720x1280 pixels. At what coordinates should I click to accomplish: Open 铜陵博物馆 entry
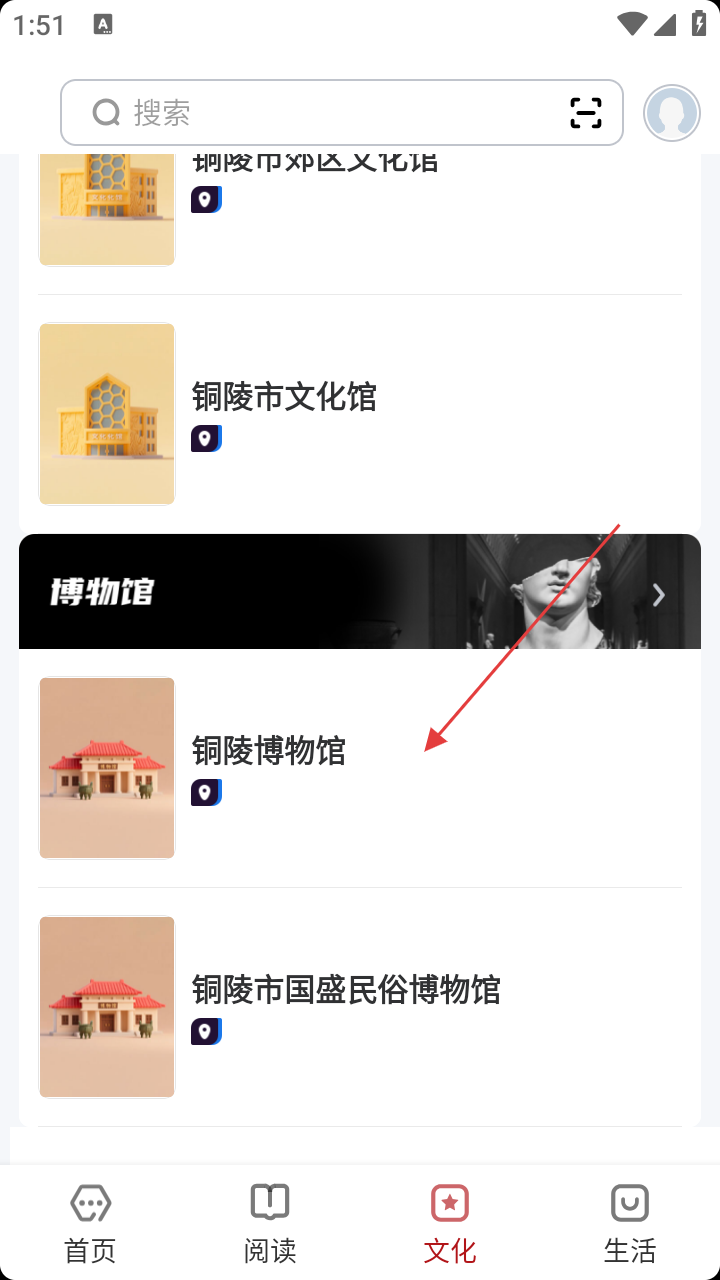[x=268, y=750]
